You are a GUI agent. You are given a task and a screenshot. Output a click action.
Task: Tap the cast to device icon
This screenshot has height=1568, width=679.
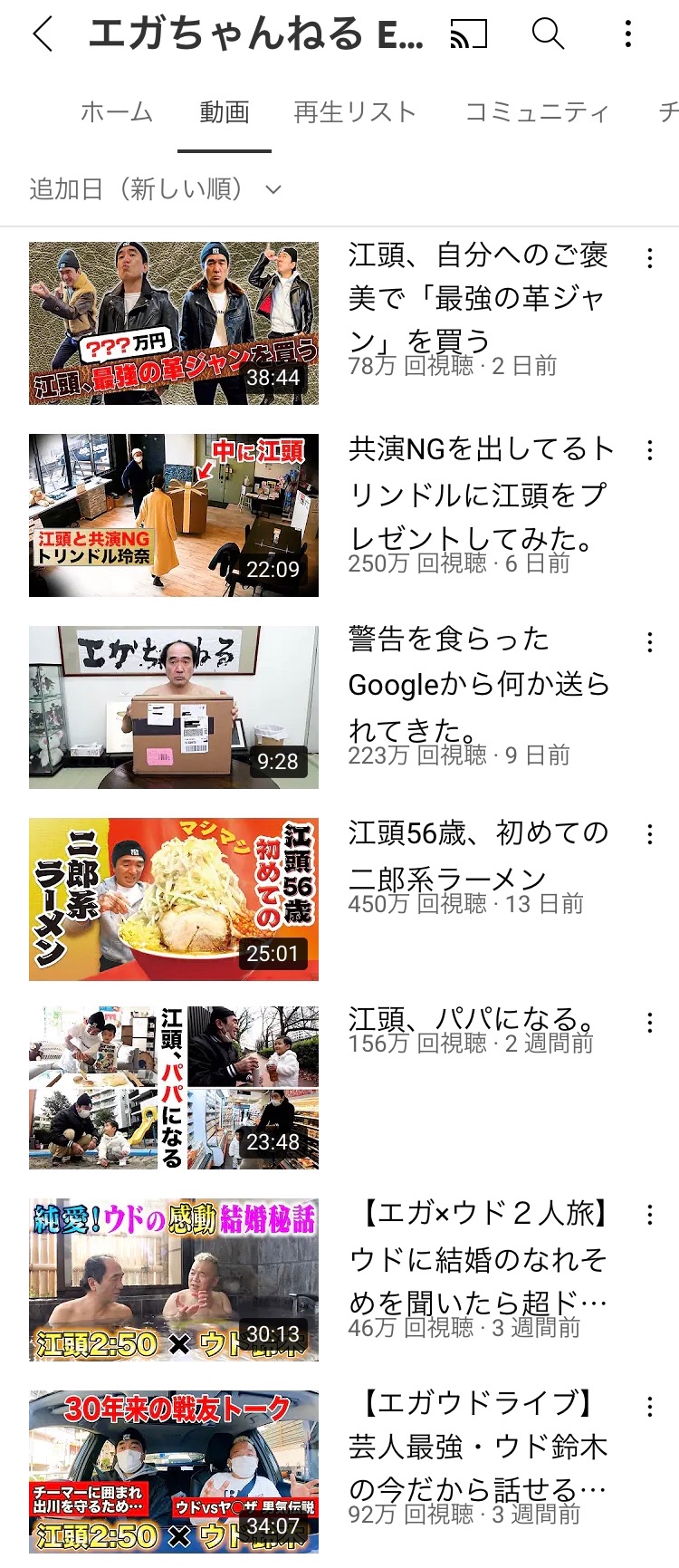tap(468, 34)
